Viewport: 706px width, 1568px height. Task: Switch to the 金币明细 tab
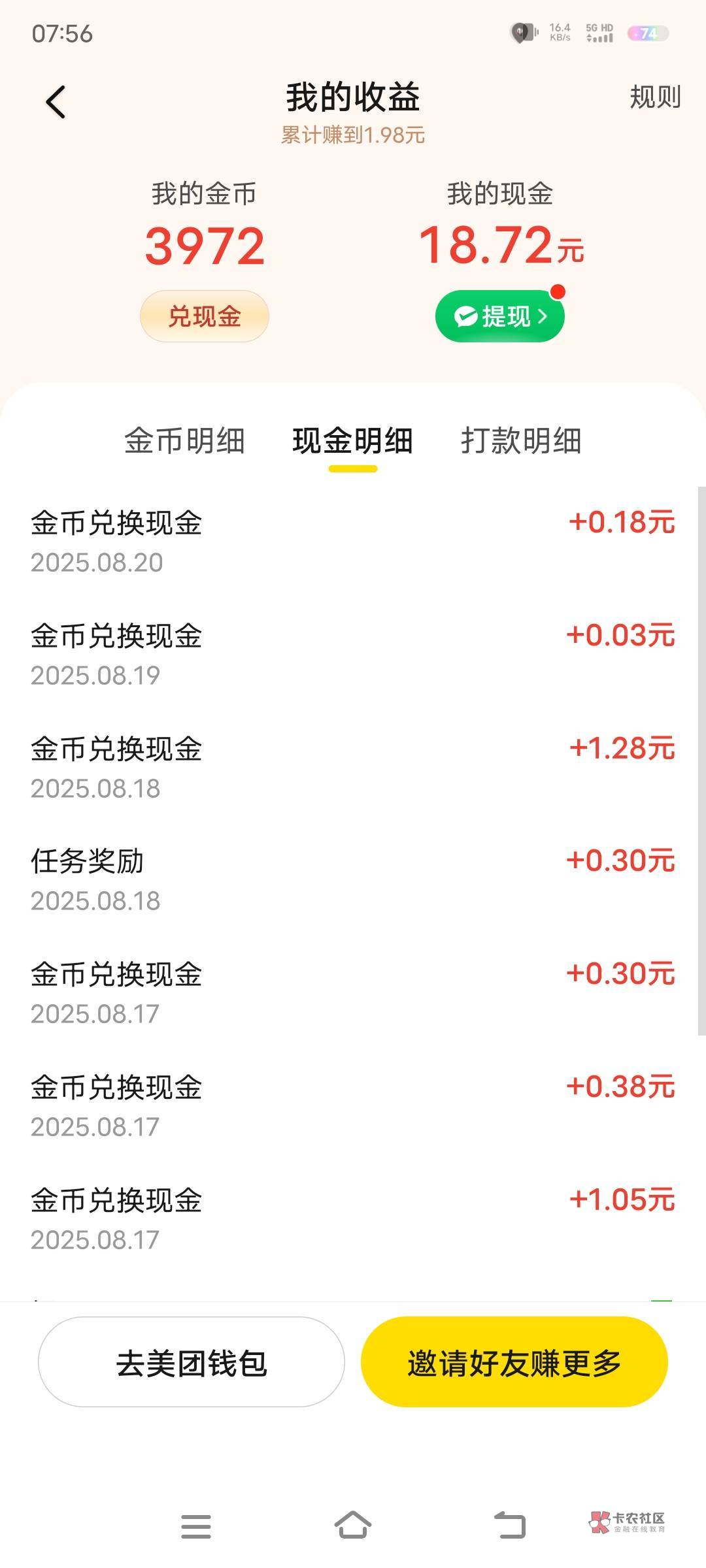pos(185,441)
